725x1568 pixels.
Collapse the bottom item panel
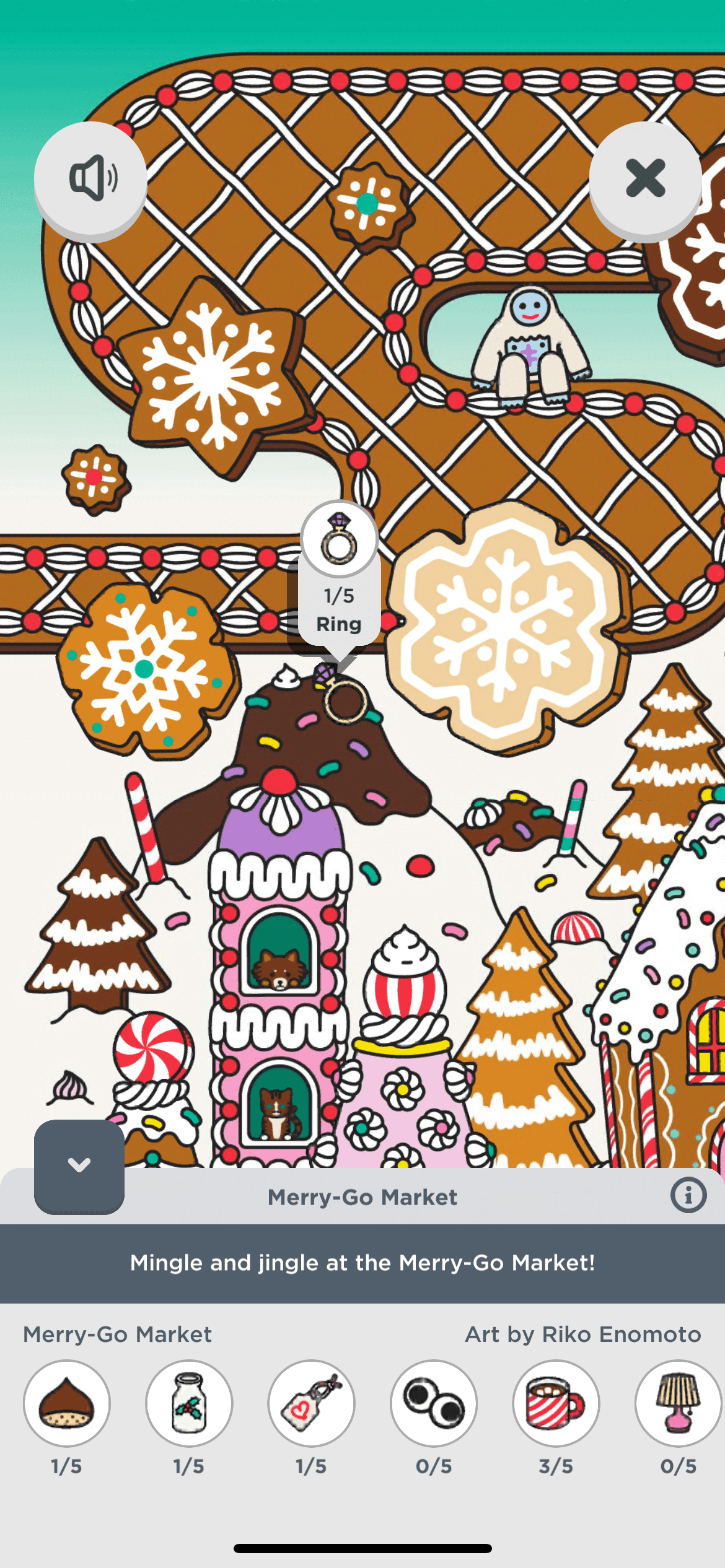(79, 1165)
